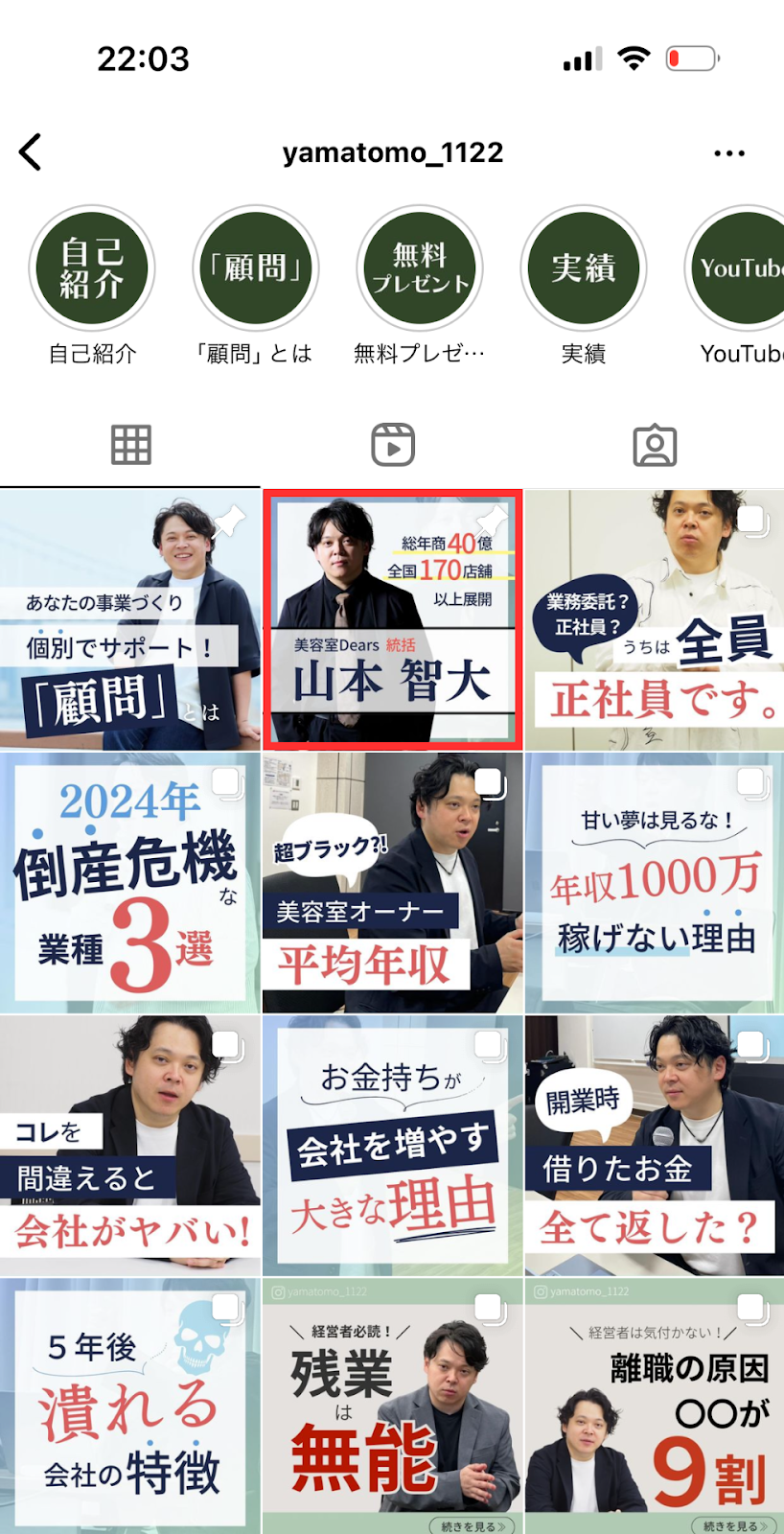Open the three-dot overflow menu
The width and height of the screenshot is (784, 1534).
point(728,153)
